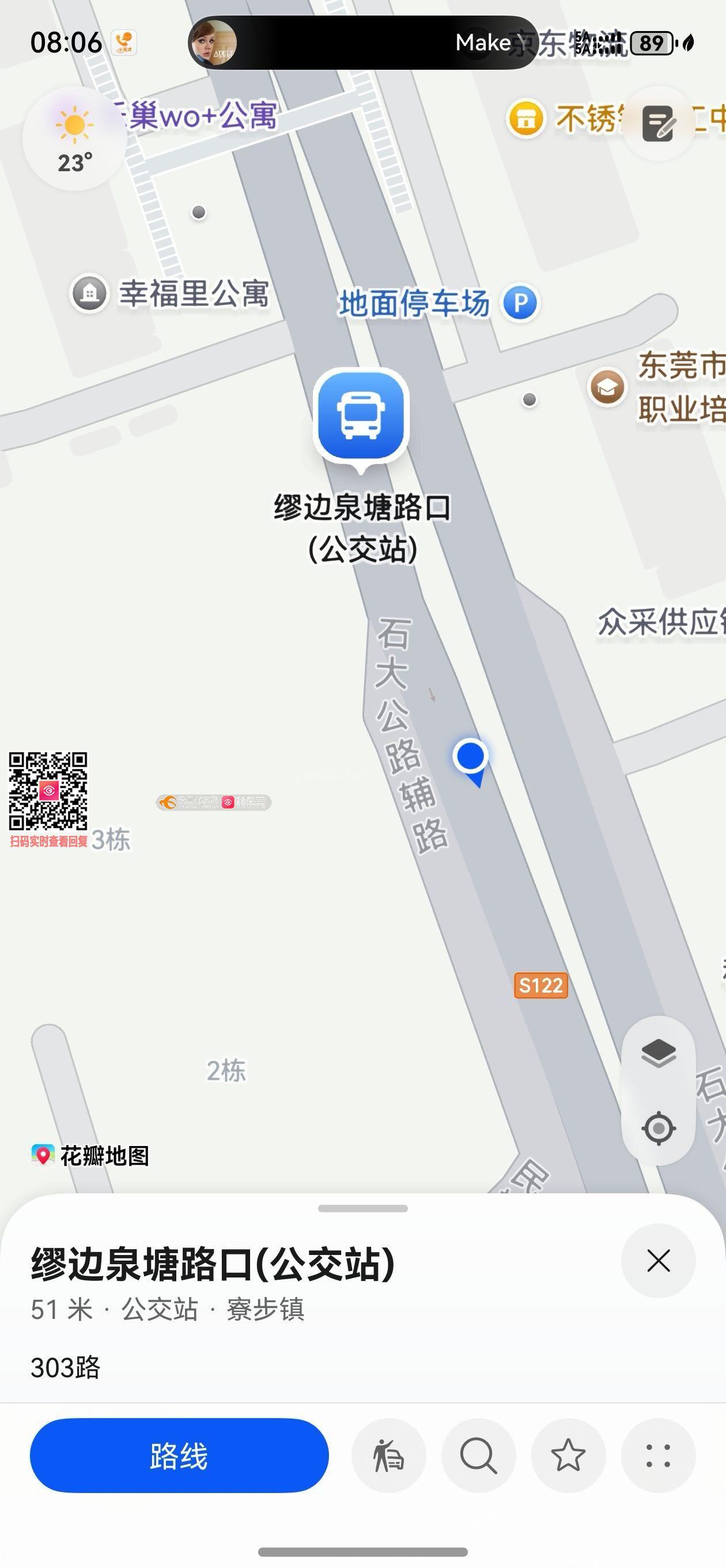Screen dimensions: 726x1568
Task: Recenter map on my current location
Action: pos(659,1128)
